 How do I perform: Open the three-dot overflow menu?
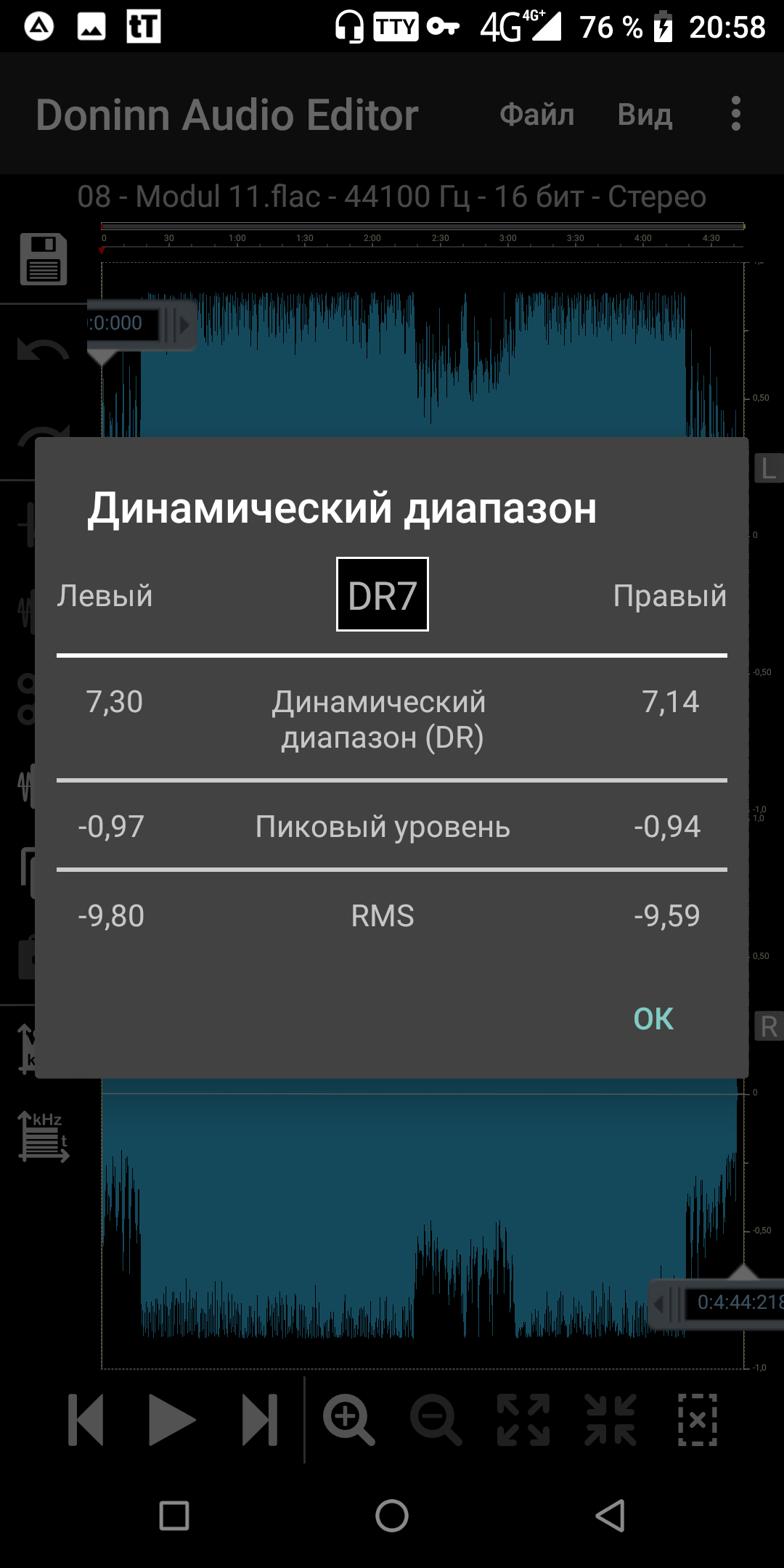click(x=736, y=114)
